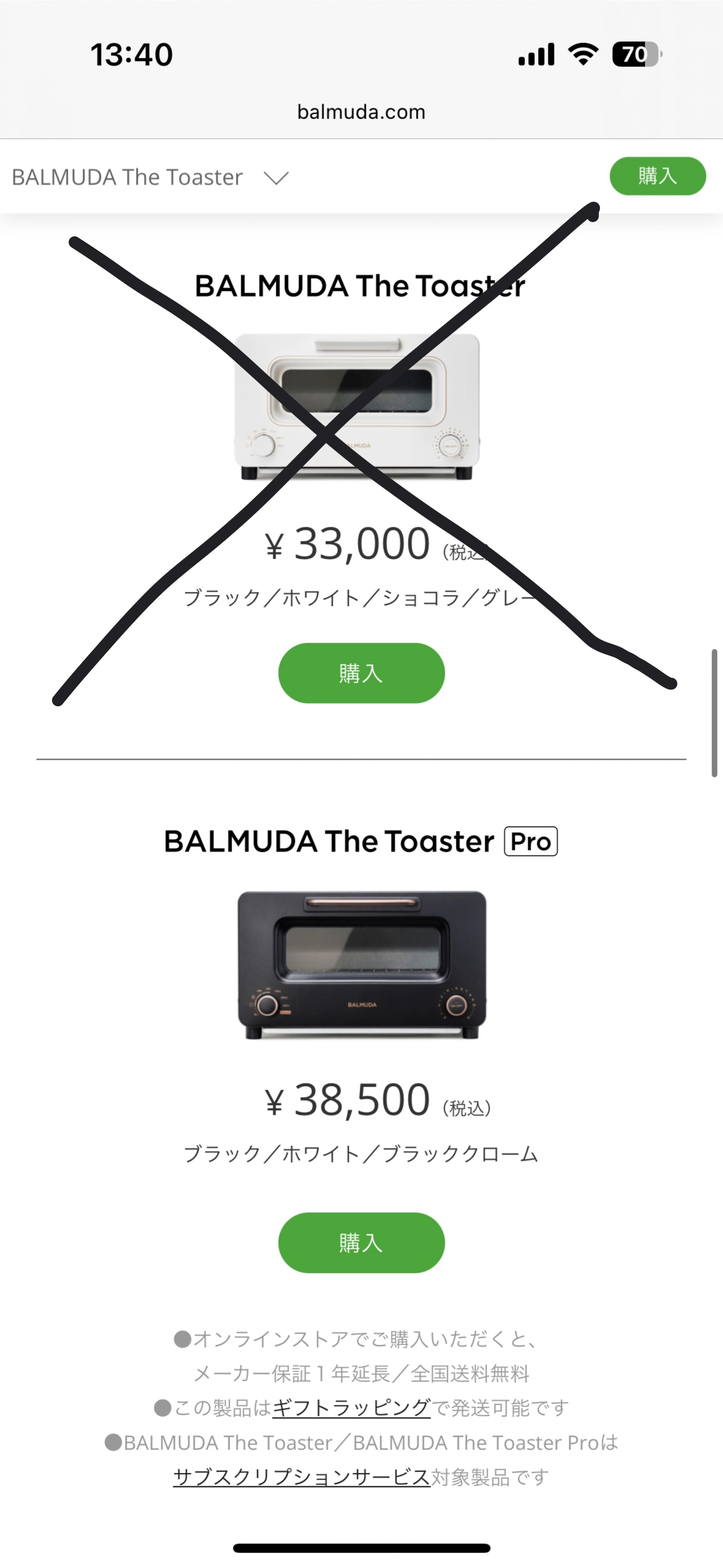Tap the green 購入 button in header
Image resolution: width=723 pixels, height=1568 pixels.
(657, 176)
